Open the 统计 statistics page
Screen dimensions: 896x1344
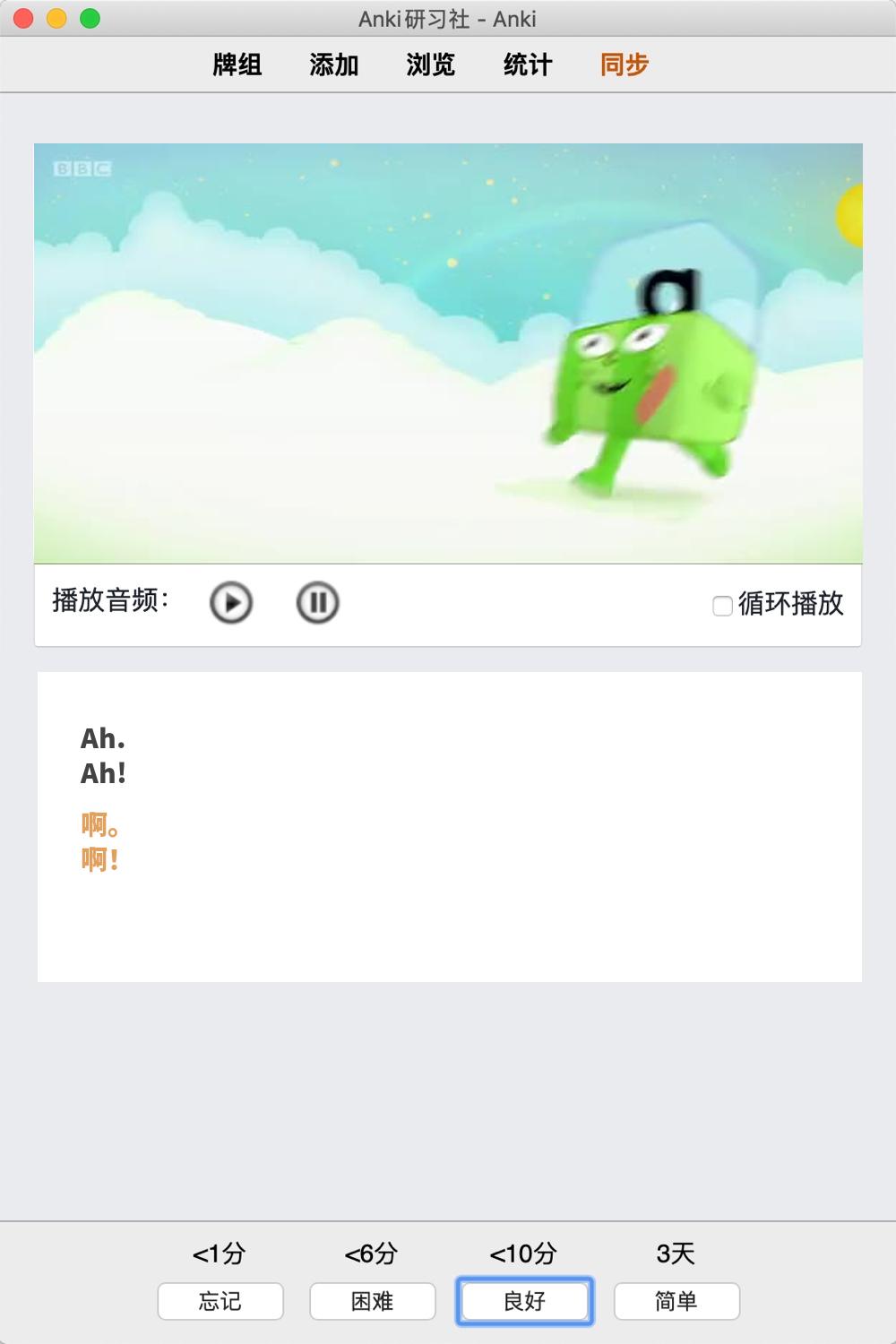528,65
